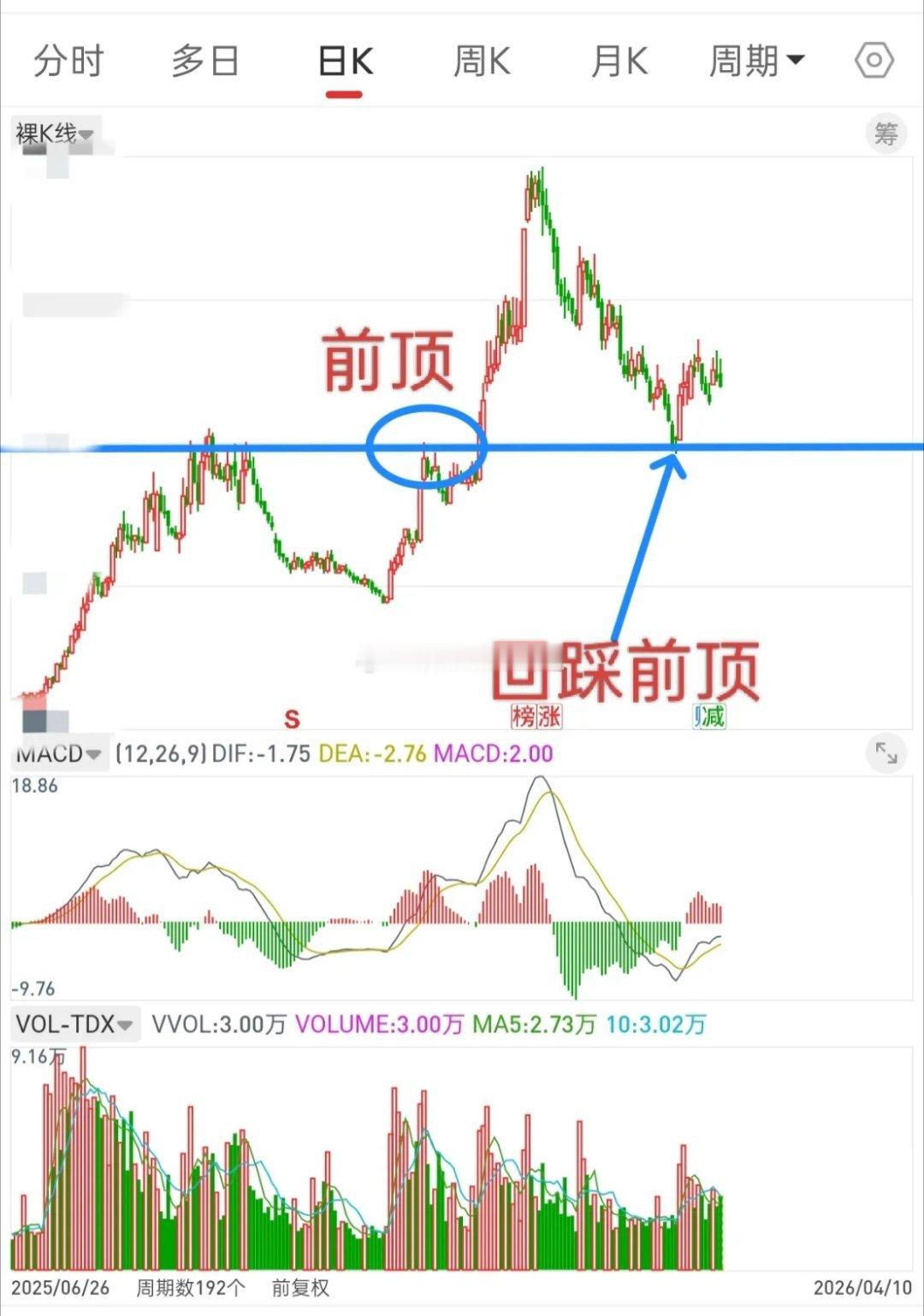
Task: Open the hexagon settings icon
Action: [x=873, y=61]
